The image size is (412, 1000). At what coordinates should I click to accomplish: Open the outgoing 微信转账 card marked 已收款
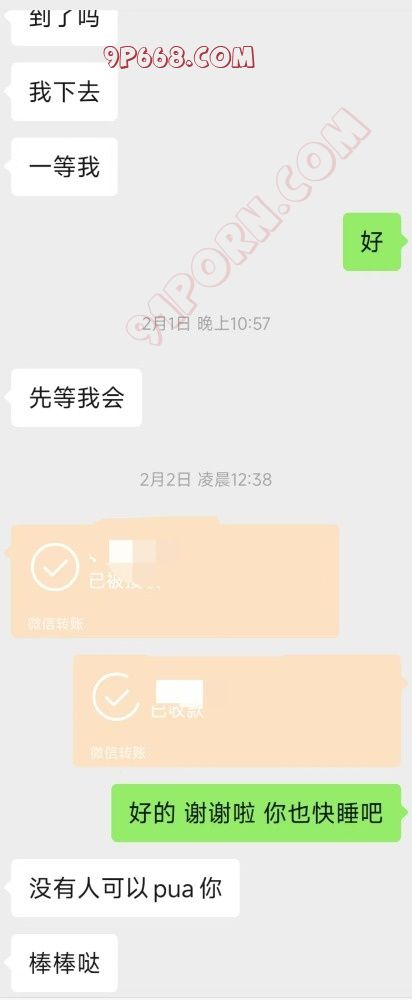[x=237, y=710]
